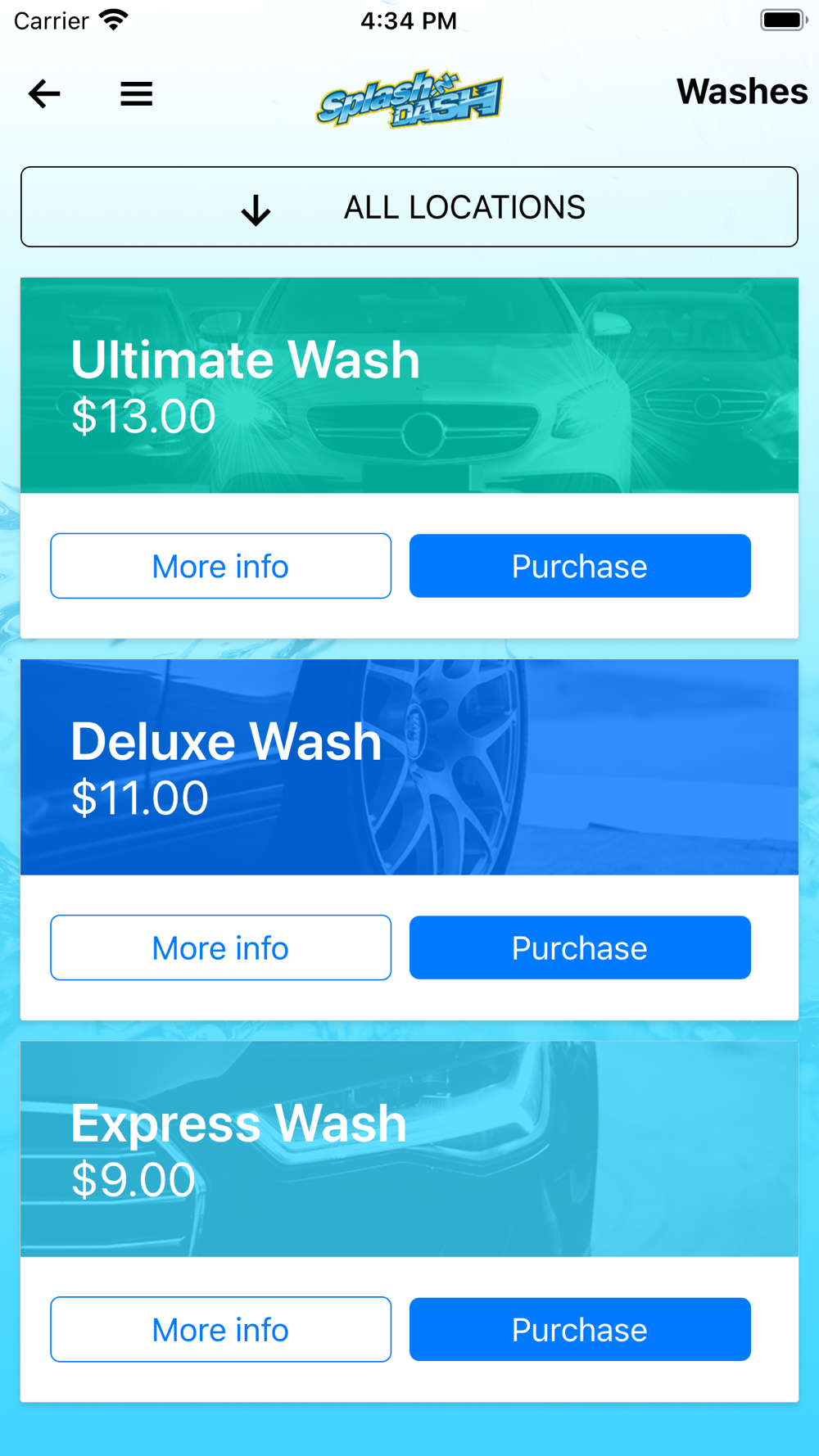Image resolution: width=819 pixels, height=1456 pixels.
Task: Expand the All Locations dropdown
Action: pos(409,207)
